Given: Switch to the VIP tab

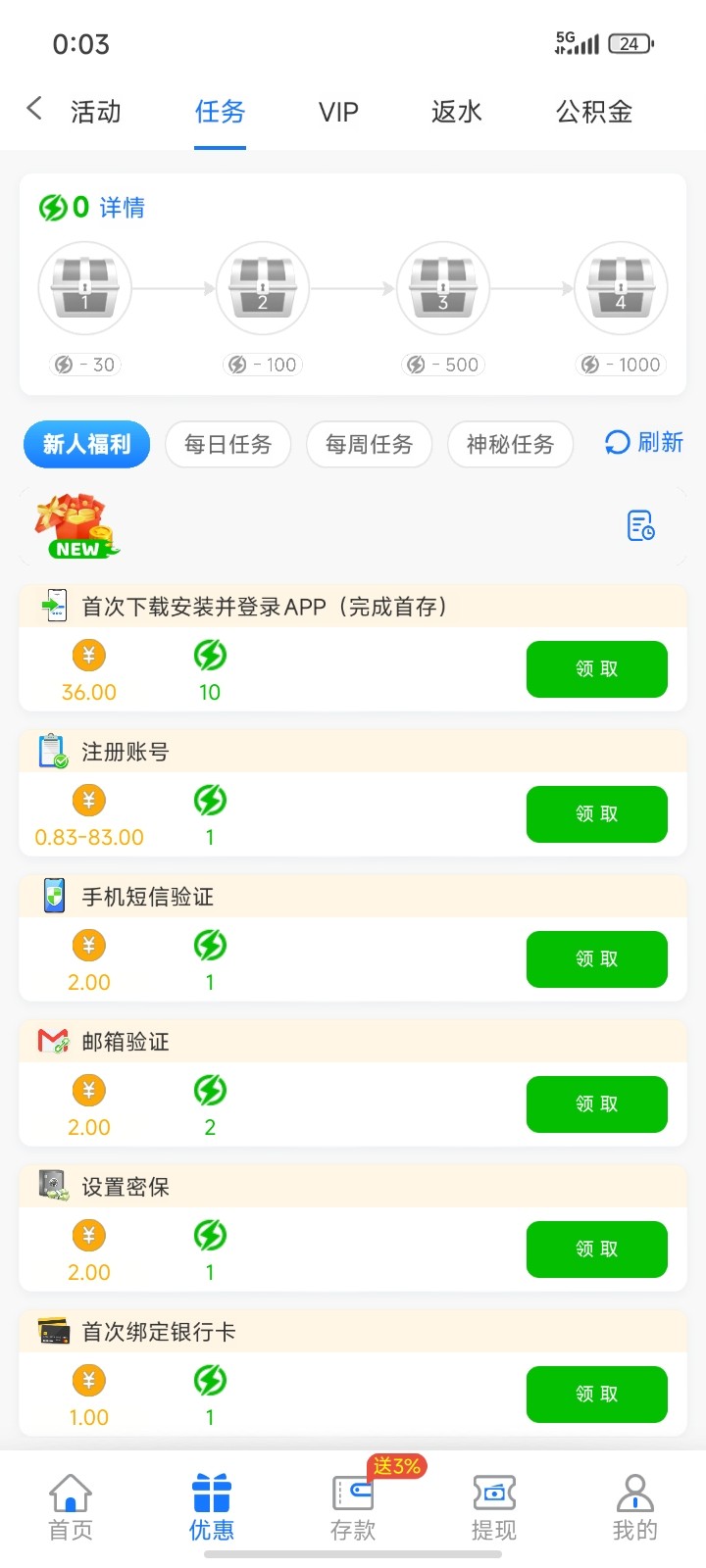Looking at the screenshot, I should pos(337,112).
